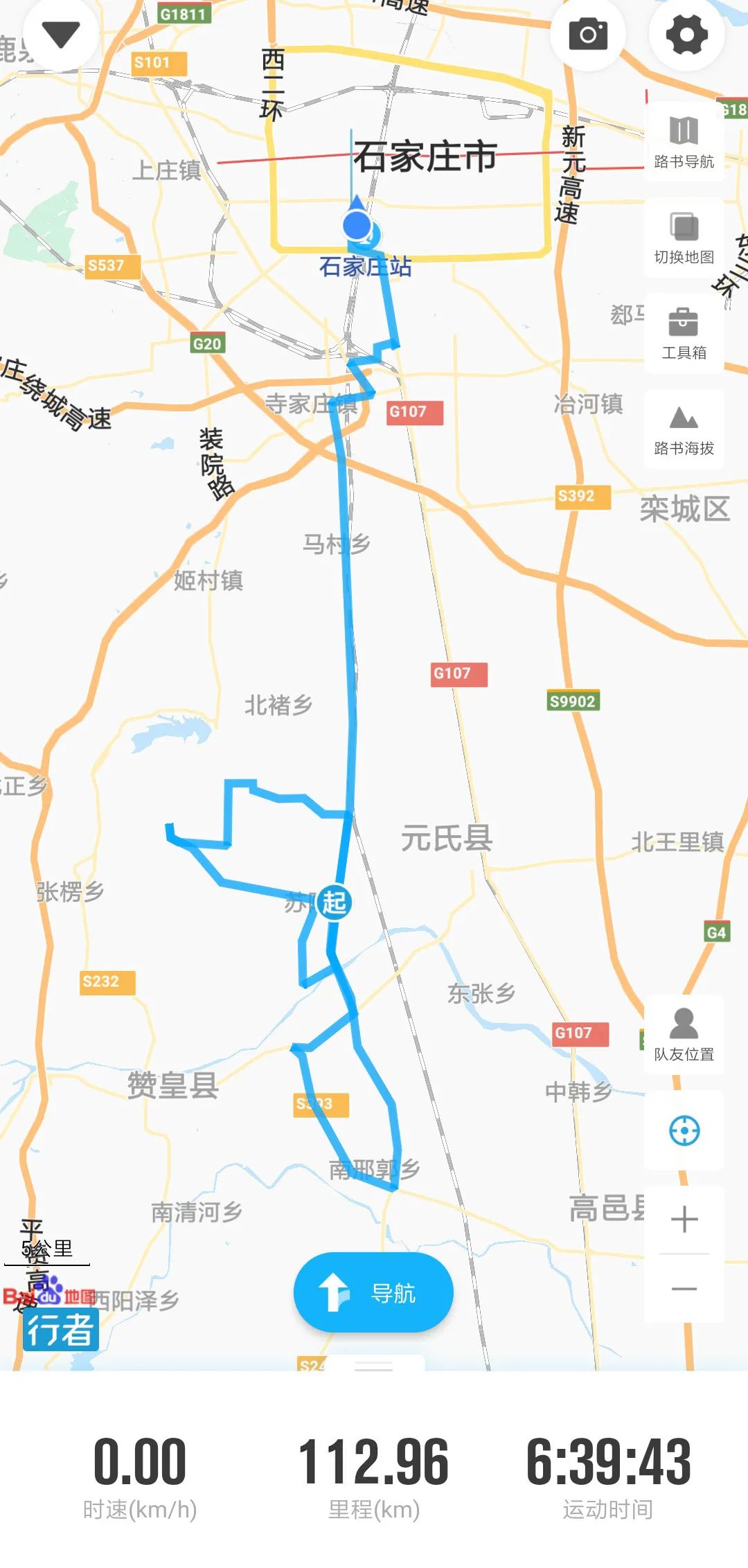This screenshot has width=748, height=1568.
Task: Open the settings gear
Action: 686,34
